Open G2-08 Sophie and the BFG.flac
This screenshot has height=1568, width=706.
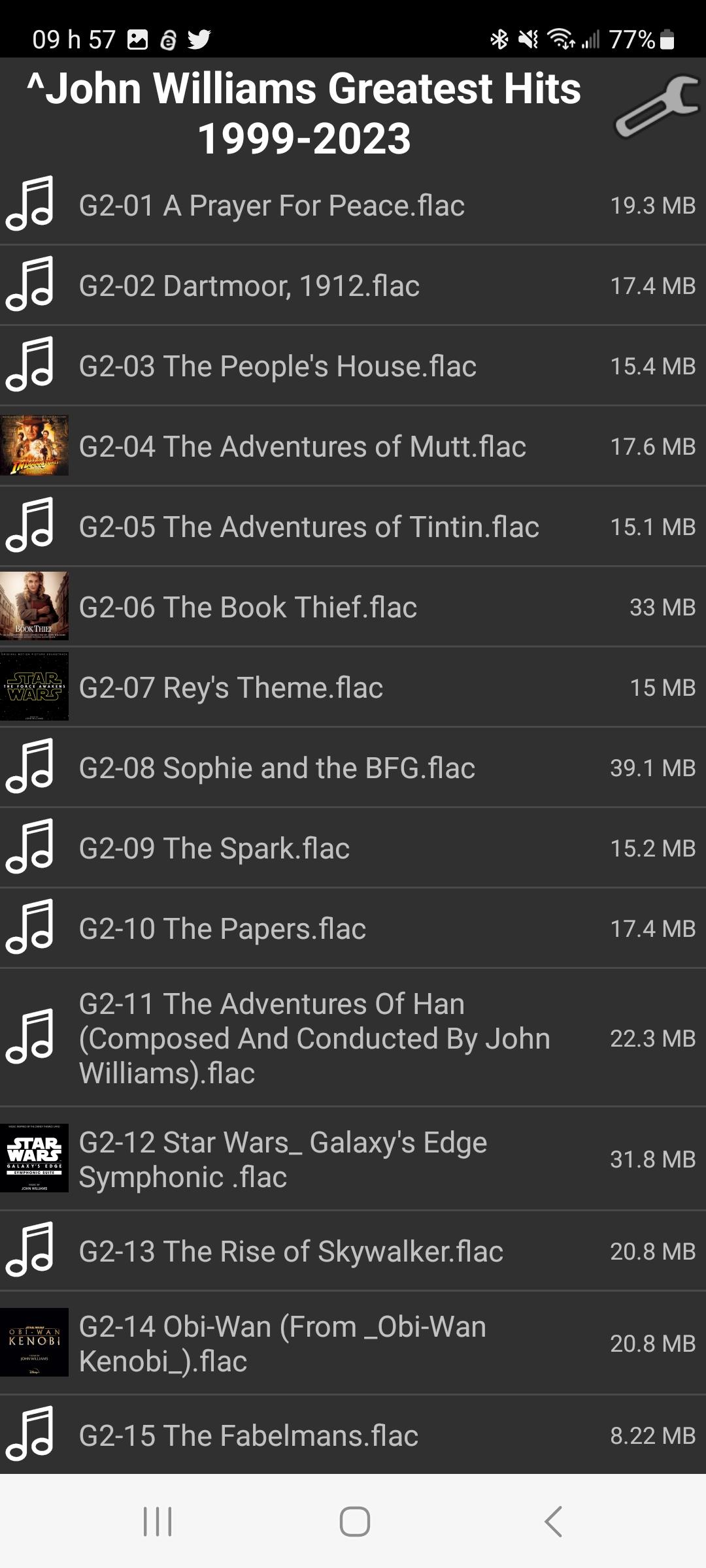coord(353,768)
